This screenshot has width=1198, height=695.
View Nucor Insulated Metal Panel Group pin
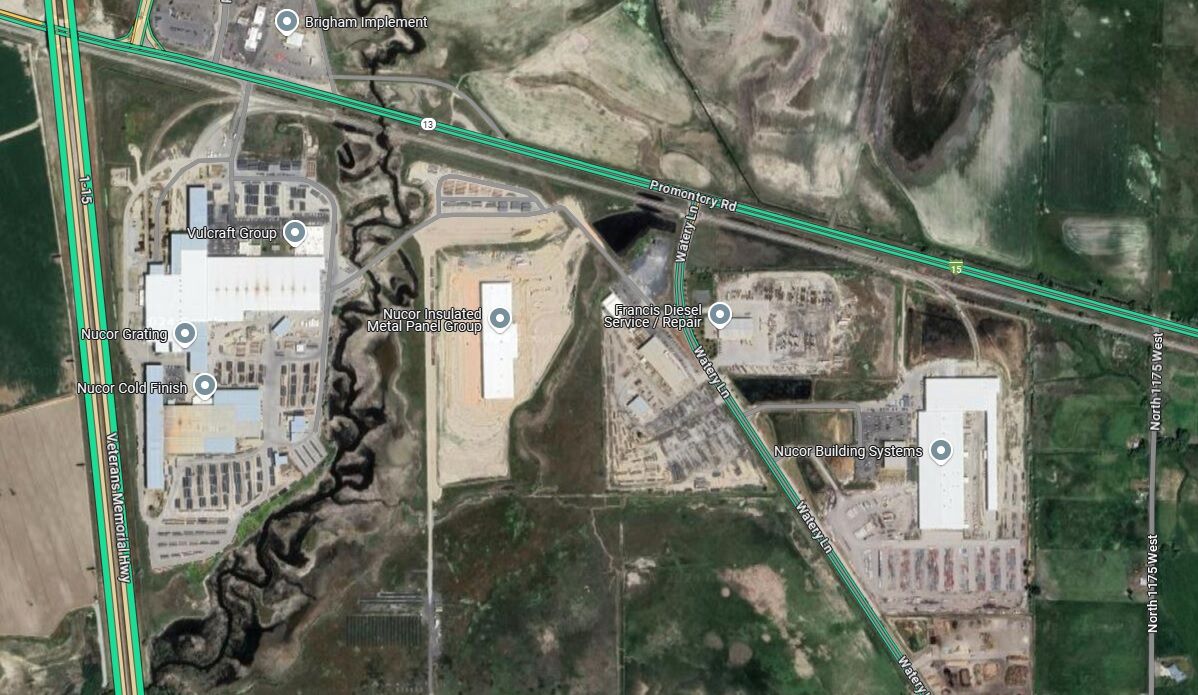500,319
